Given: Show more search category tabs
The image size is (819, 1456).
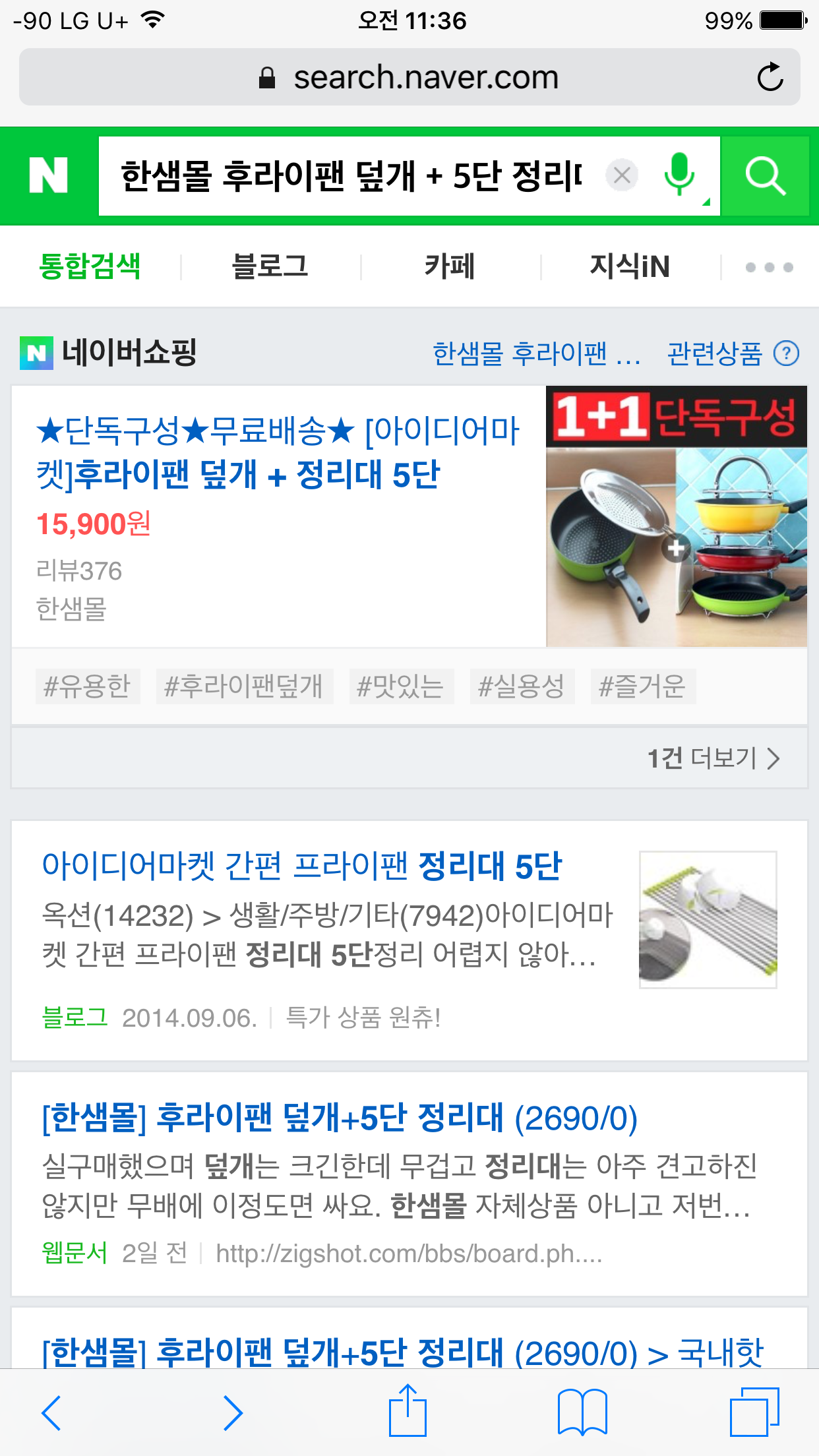Looking at the screenshot, I should click(x=769, y=267).
